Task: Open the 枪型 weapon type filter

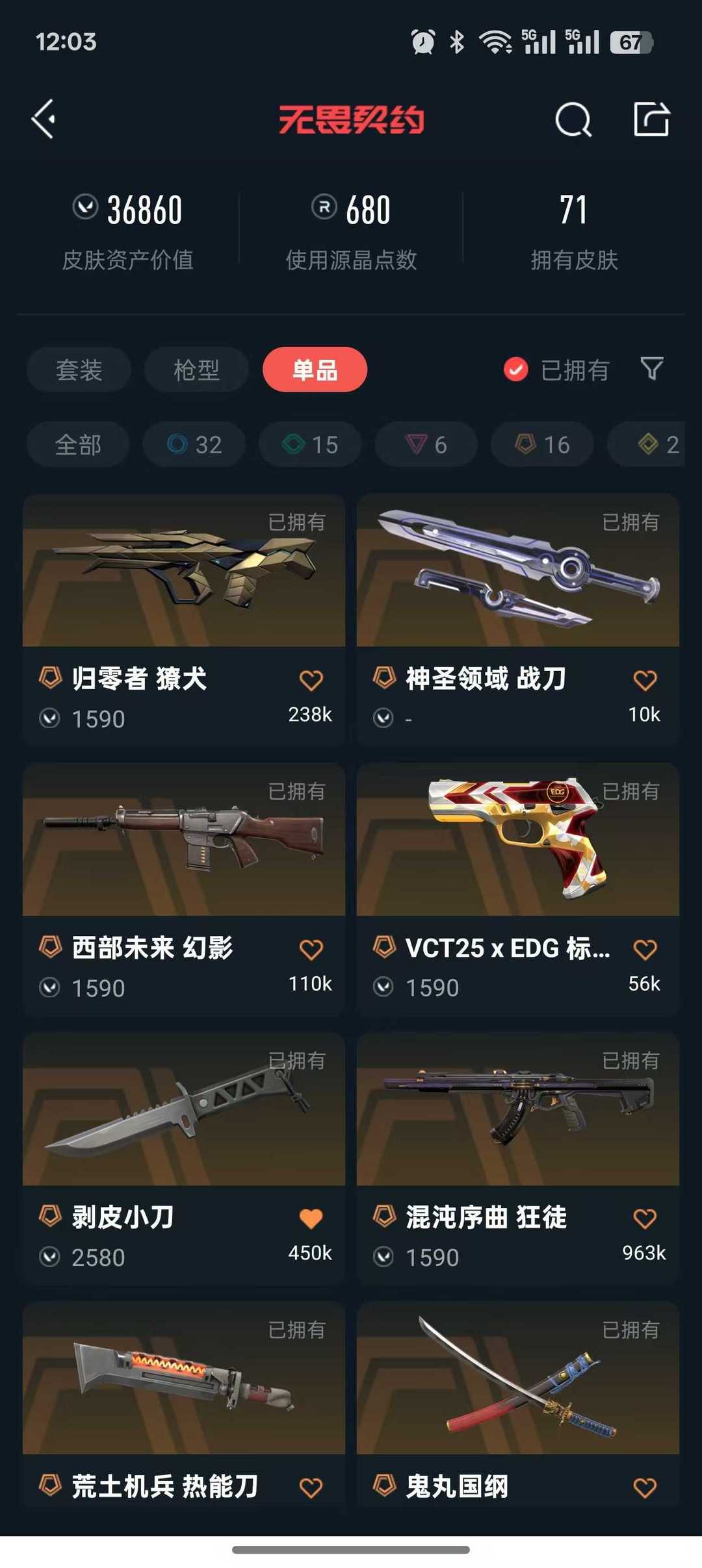Action: 196,369
